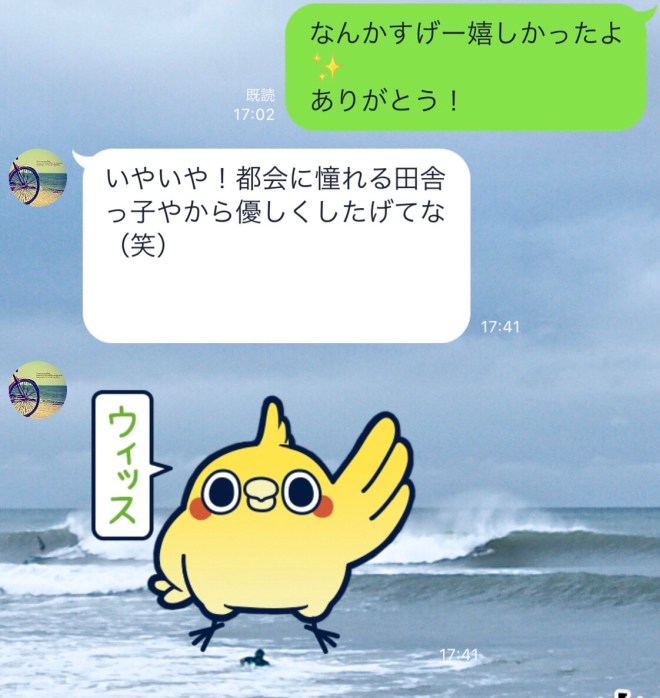The height and width of the screenshot is (698, 660).
Task: Open sender's avatar beside the bird sticker
Action: (37, 390)
